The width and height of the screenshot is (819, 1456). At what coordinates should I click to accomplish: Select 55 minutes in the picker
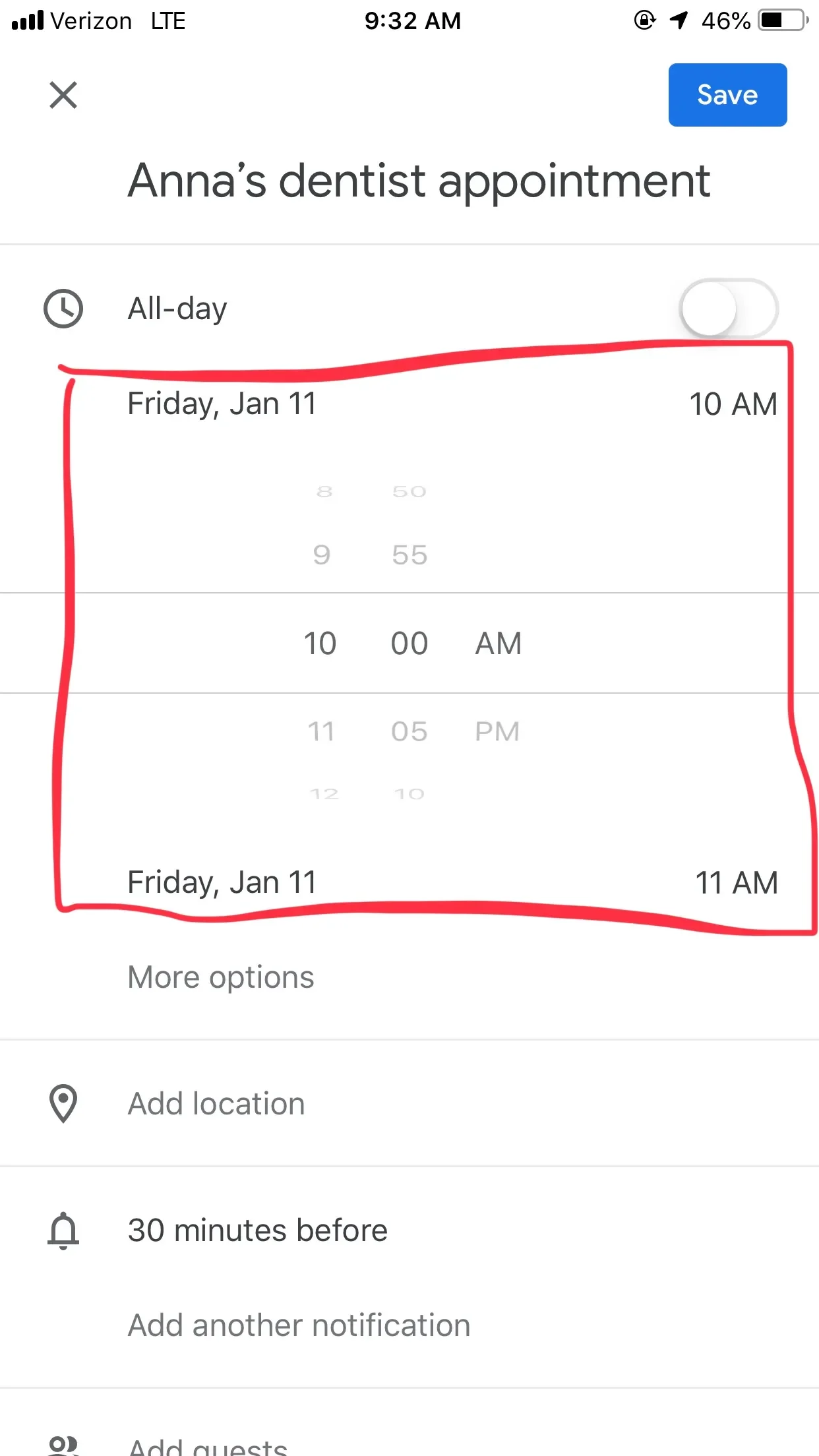pos(409,555)
